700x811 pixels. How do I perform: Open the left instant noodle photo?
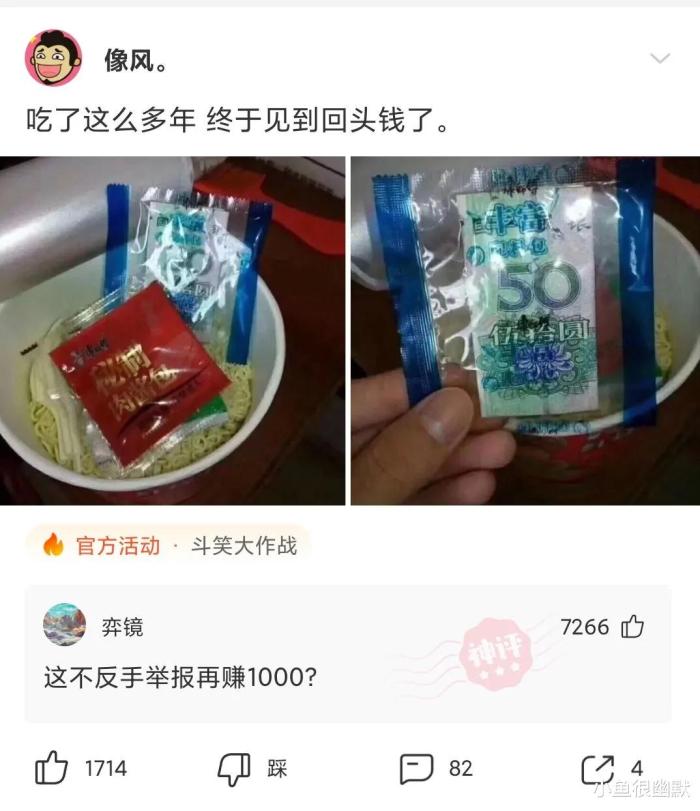click(173, 331)
